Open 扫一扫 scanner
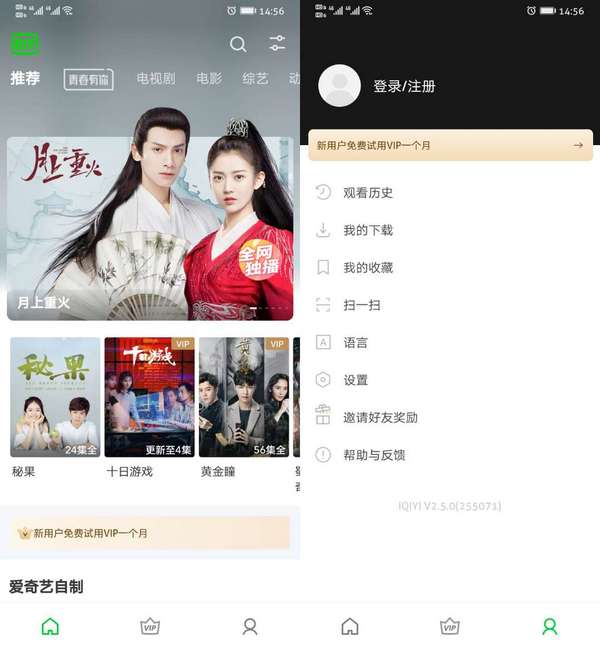Screen dimensions: 600x650 (362, 305)
